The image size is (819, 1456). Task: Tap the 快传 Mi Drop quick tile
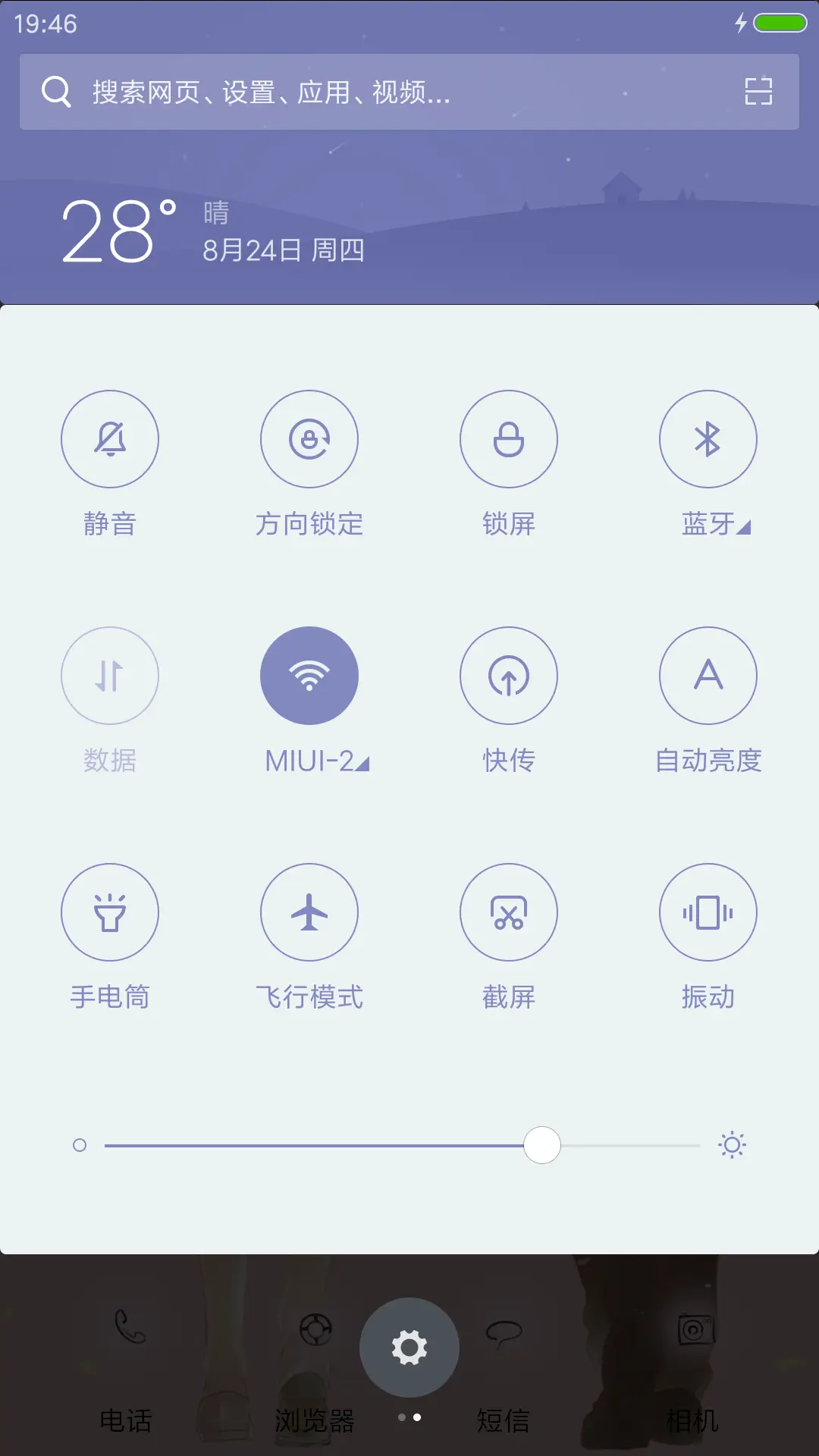pos(509,675)
